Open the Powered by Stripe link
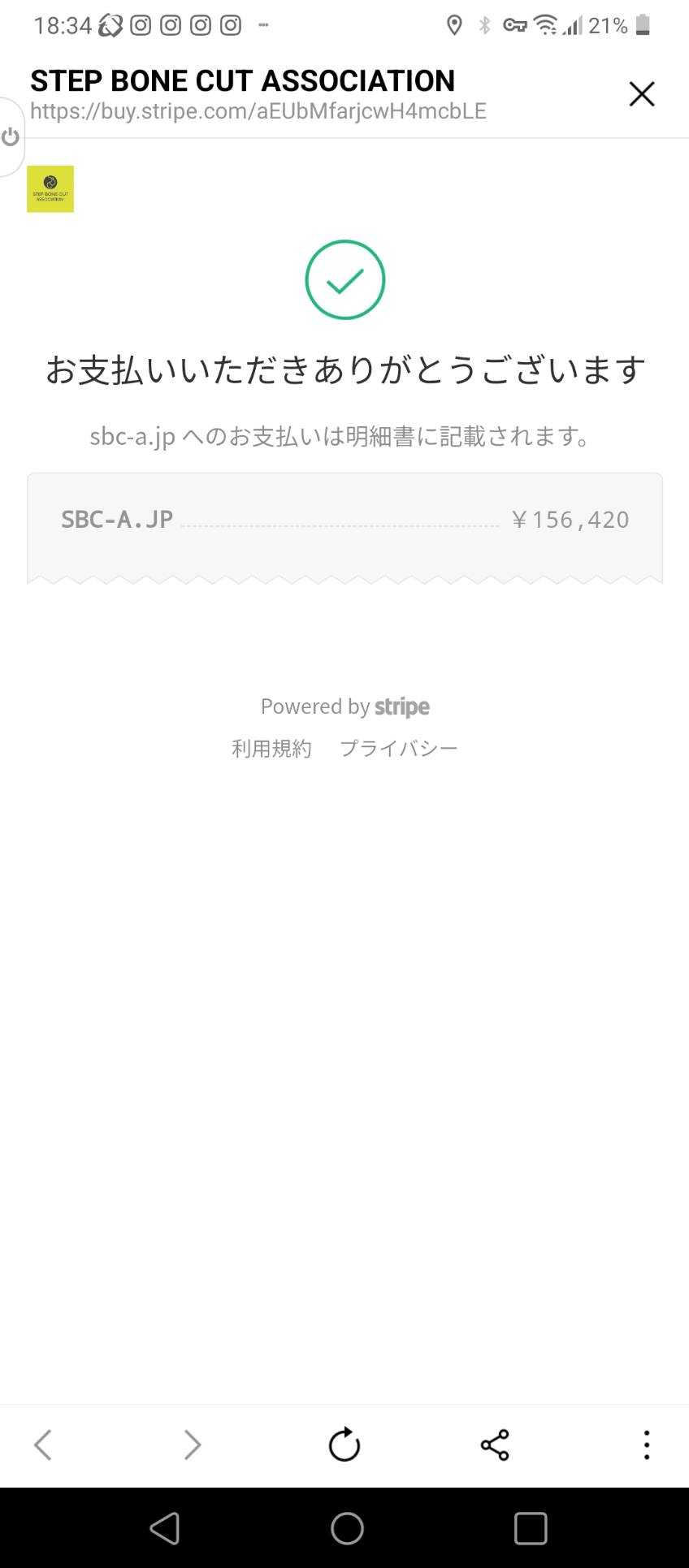689x1568 pixels. point(345,706)
